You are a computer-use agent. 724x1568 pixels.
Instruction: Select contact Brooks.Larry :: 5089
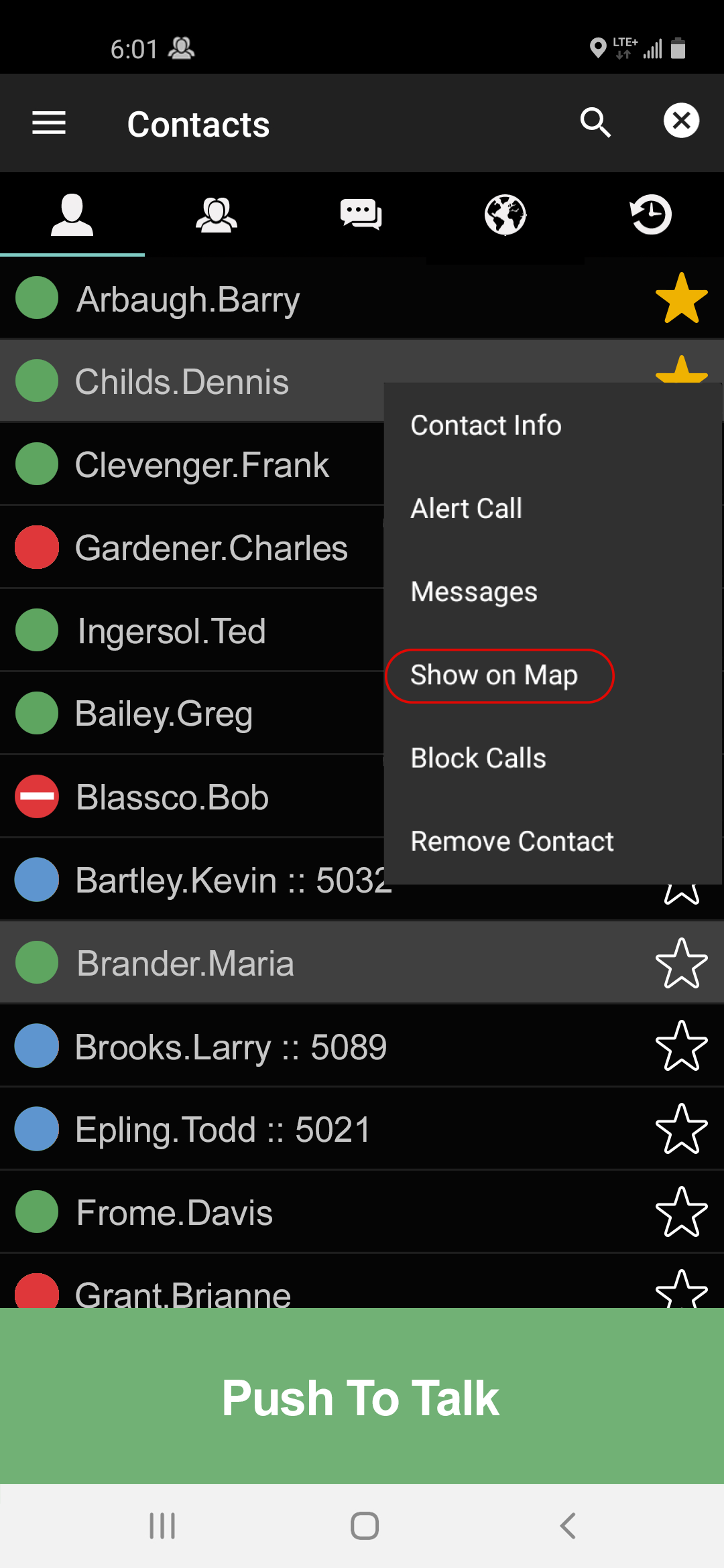362,1046
